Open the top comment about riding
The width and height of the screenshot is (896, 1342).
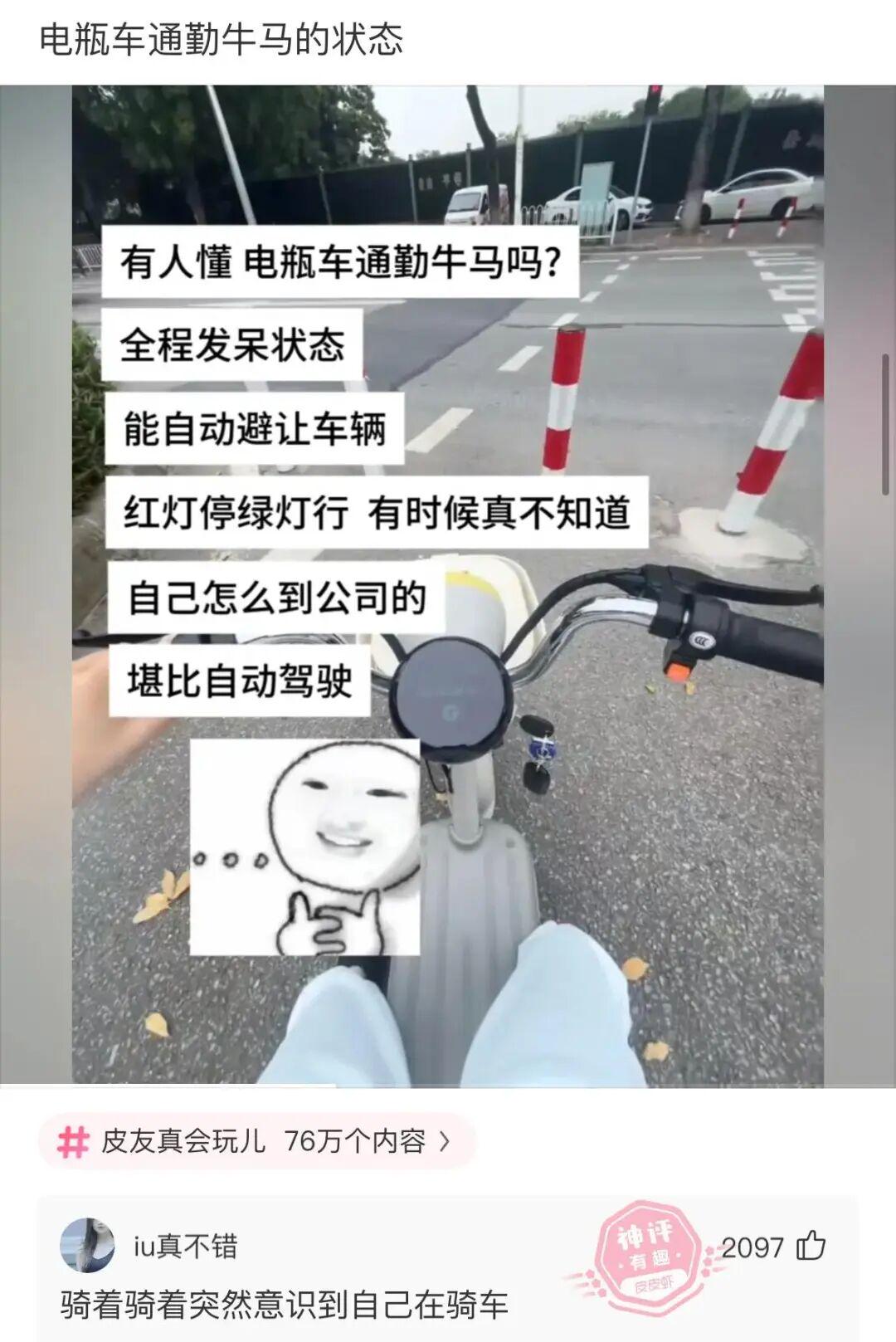click(284, 1304)
